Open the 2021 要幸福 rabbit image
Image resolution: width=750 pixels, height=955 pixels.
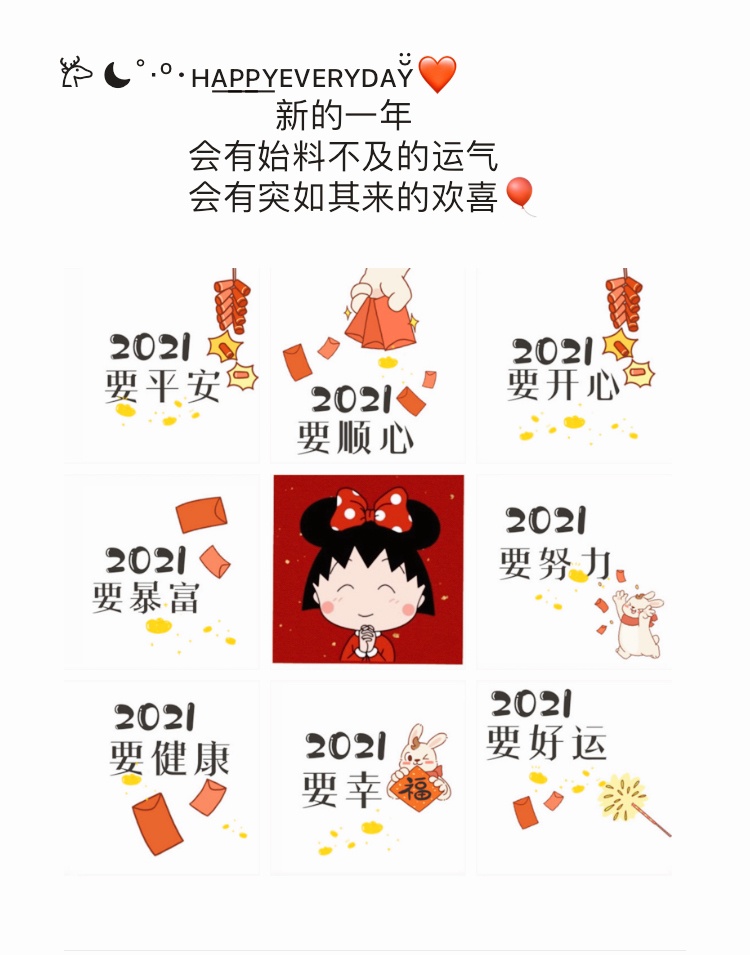click(x=368, y=777)
